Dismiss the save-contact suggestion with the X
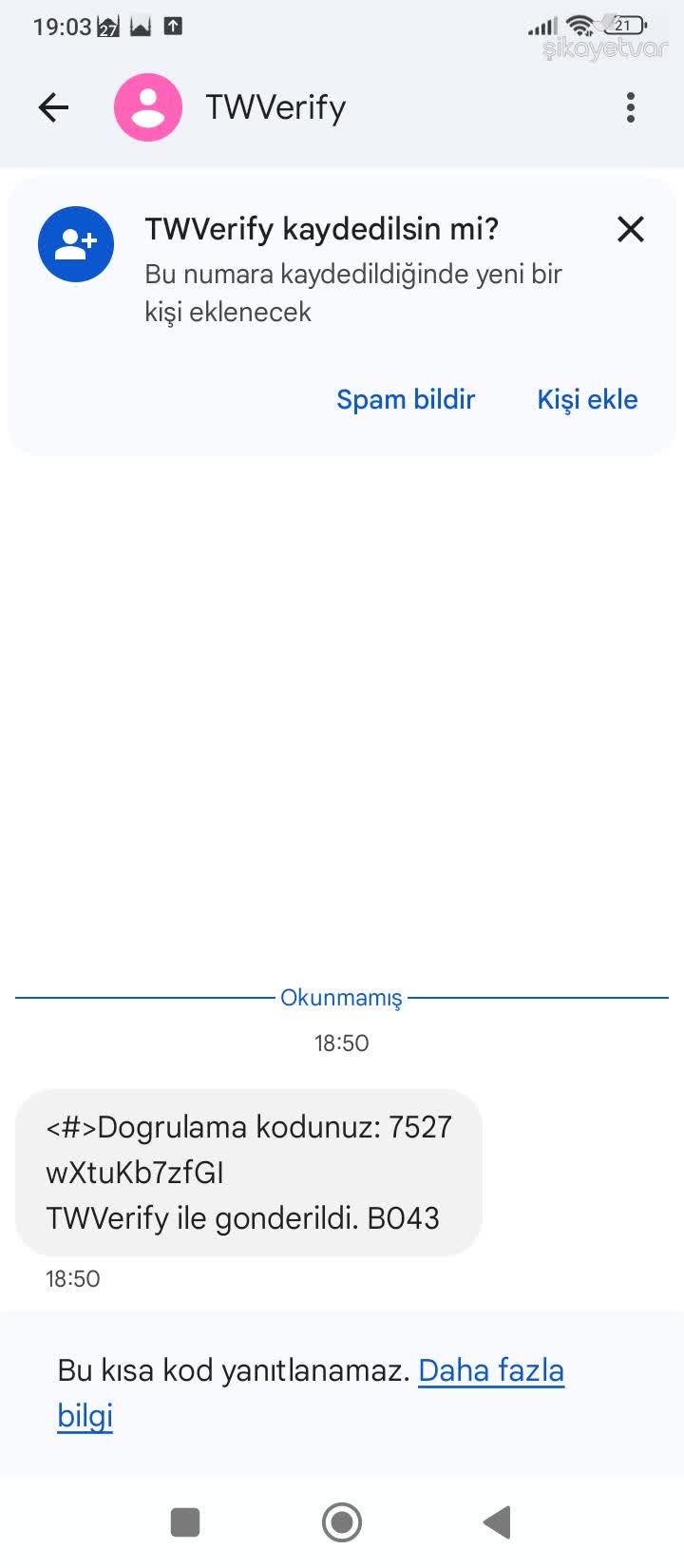The image size is (684, 1568). pos(630,229)
